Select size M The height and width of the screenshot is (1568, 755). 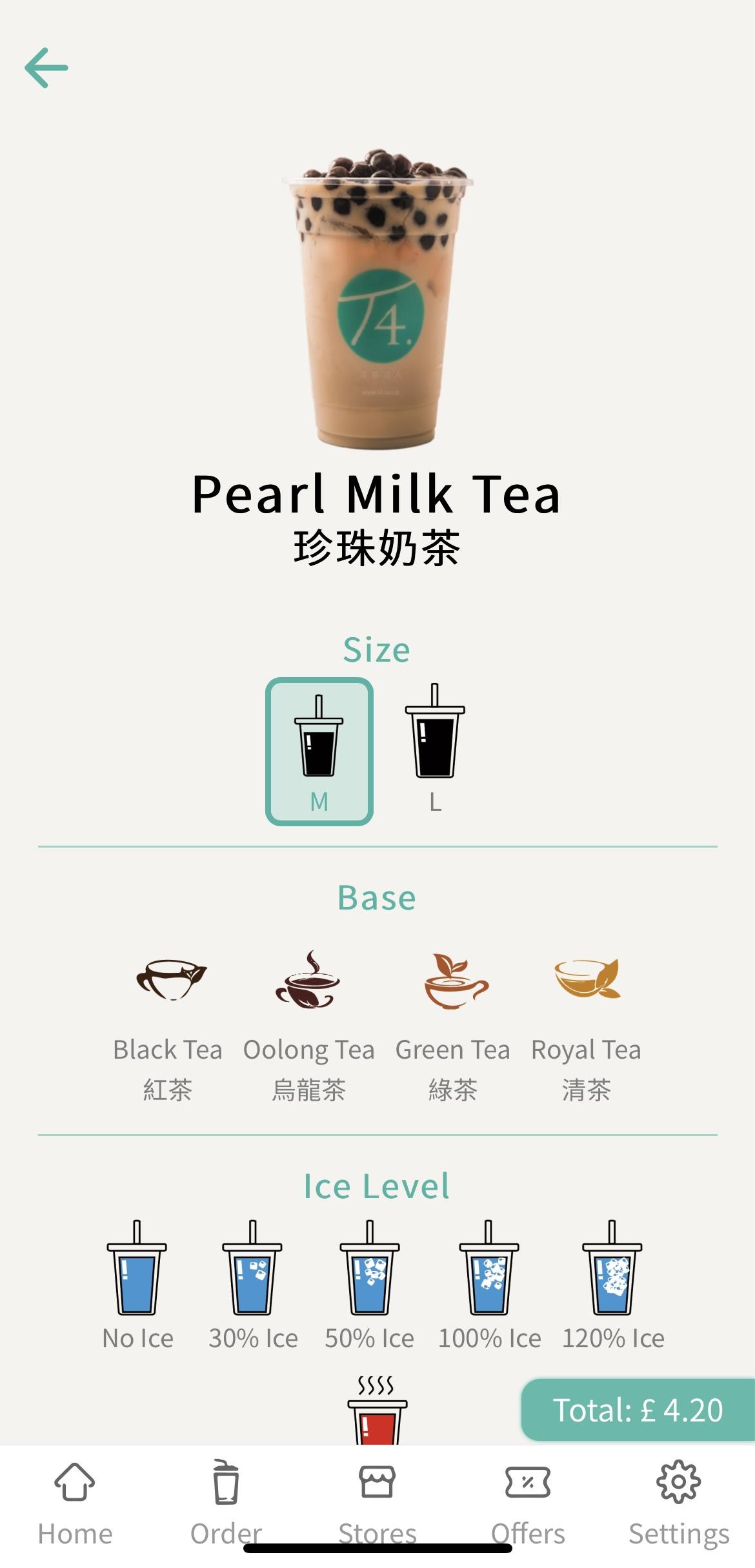click(x=319, y=751)
